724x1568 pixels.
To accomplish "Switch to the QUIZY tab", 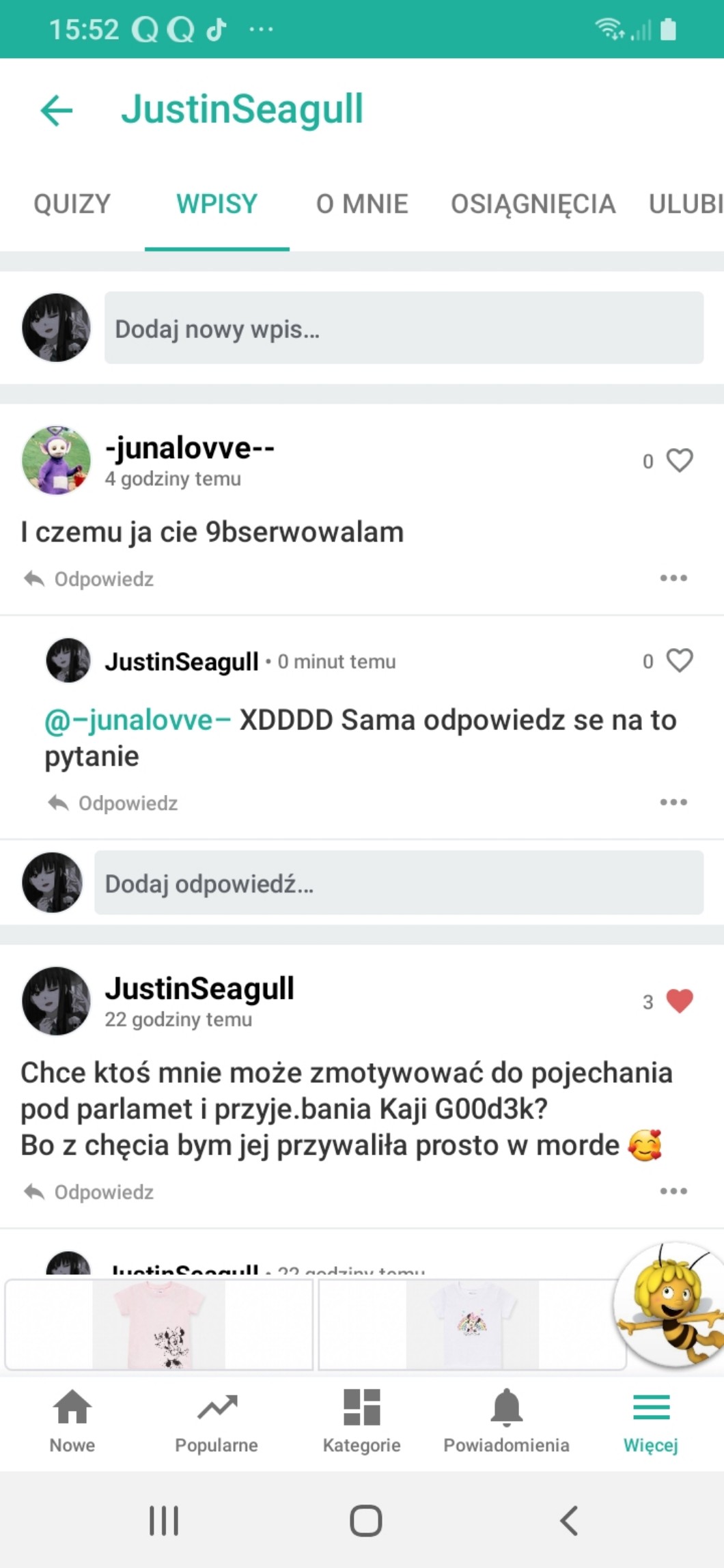I will [x=72, y=204].
